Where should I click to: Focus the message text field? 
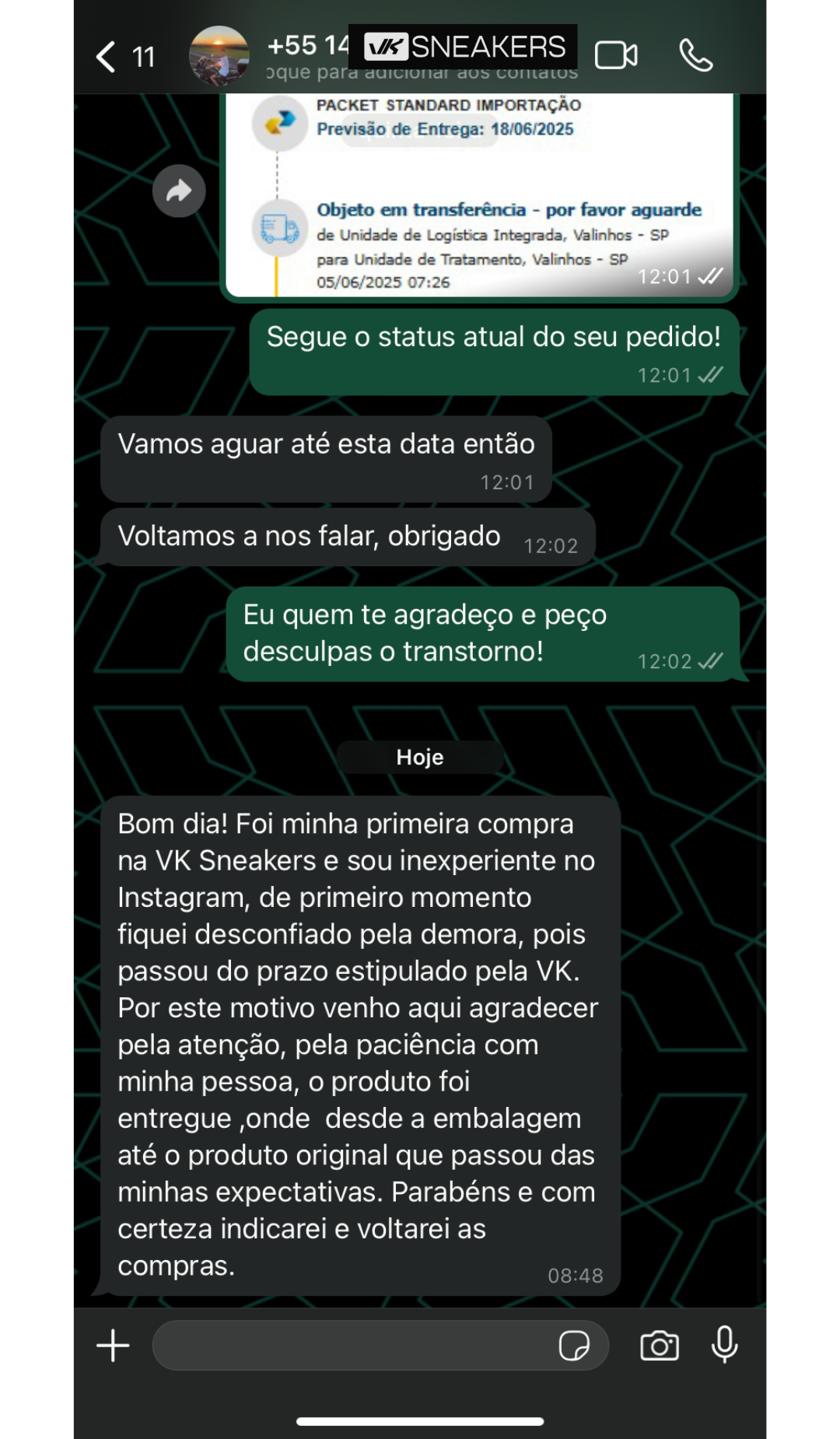pos(350,1346)
